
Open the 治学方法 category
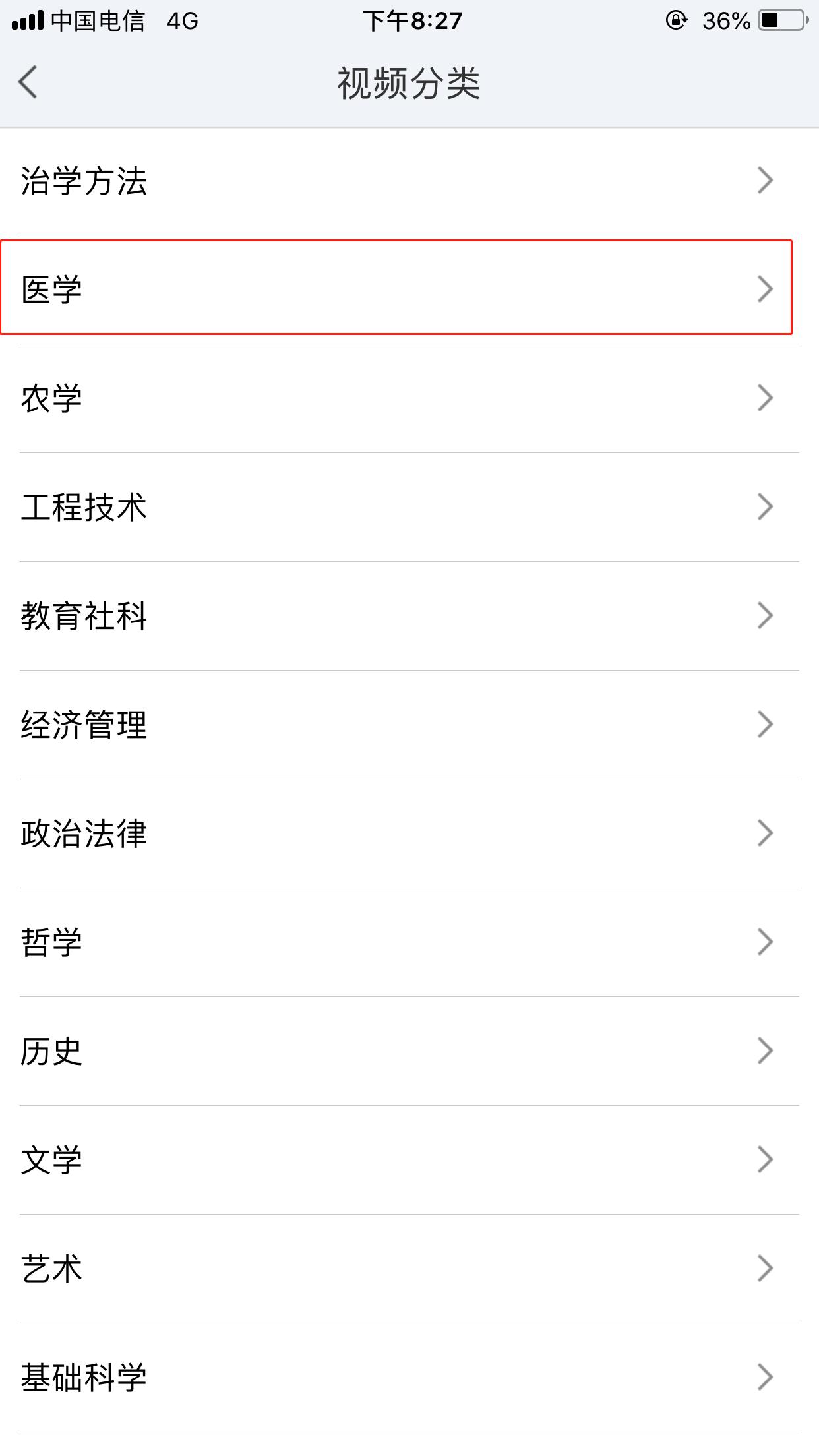[x=409, y=181]
